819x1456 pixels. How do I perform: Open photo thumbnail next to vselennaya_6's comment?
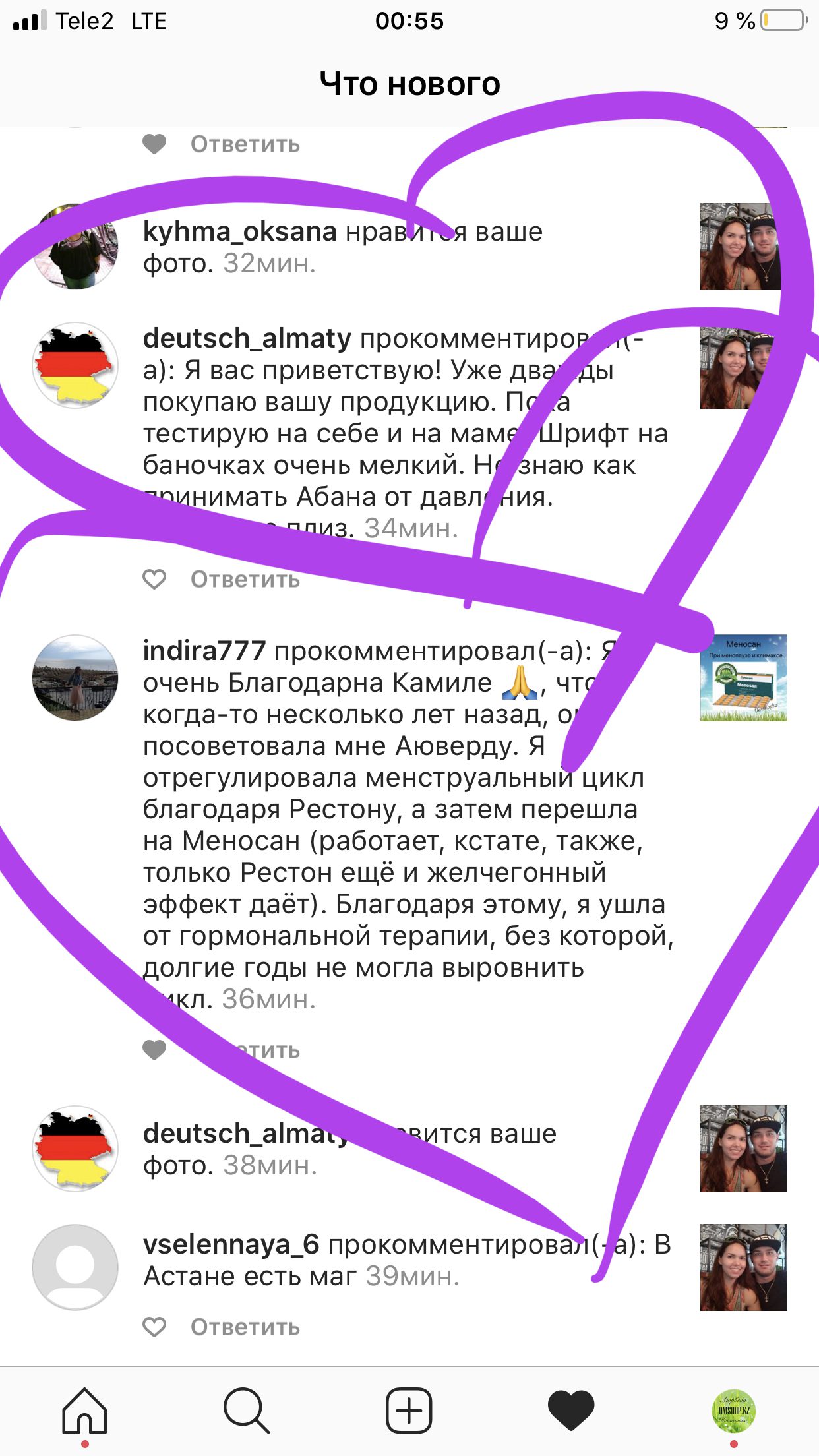tap(743, 1267)
